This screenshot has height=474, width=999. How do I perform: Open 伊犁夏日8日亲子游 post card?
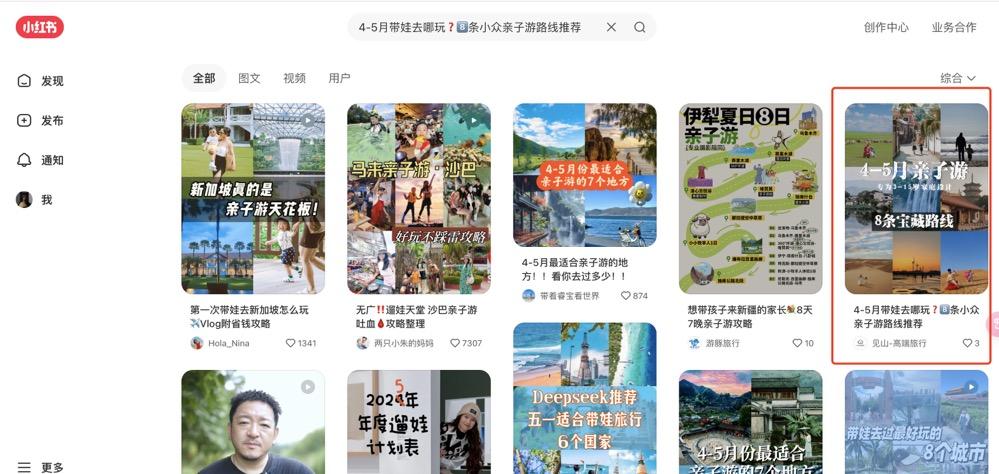[750, 198]
